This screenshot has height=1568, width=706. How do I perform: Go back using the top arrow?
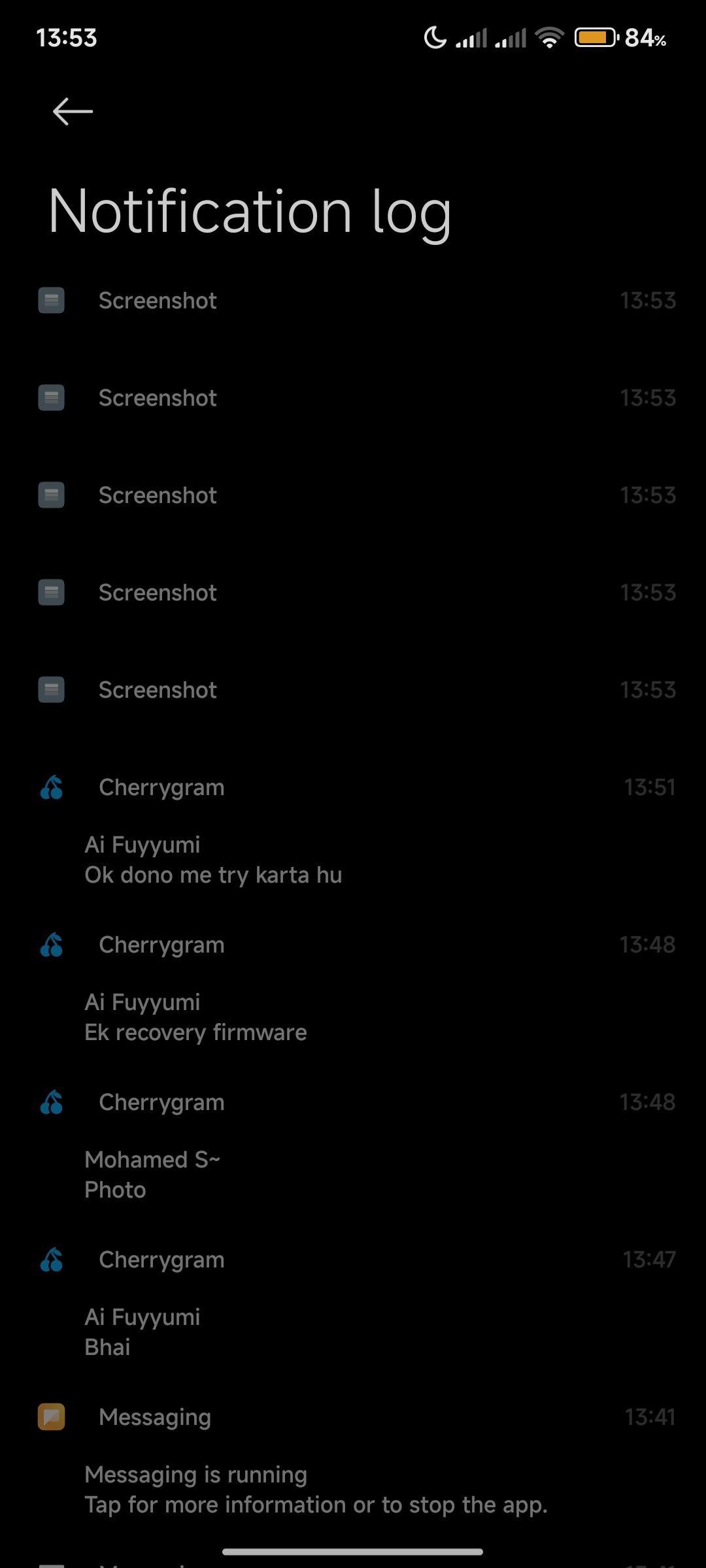tap(73, 111)
